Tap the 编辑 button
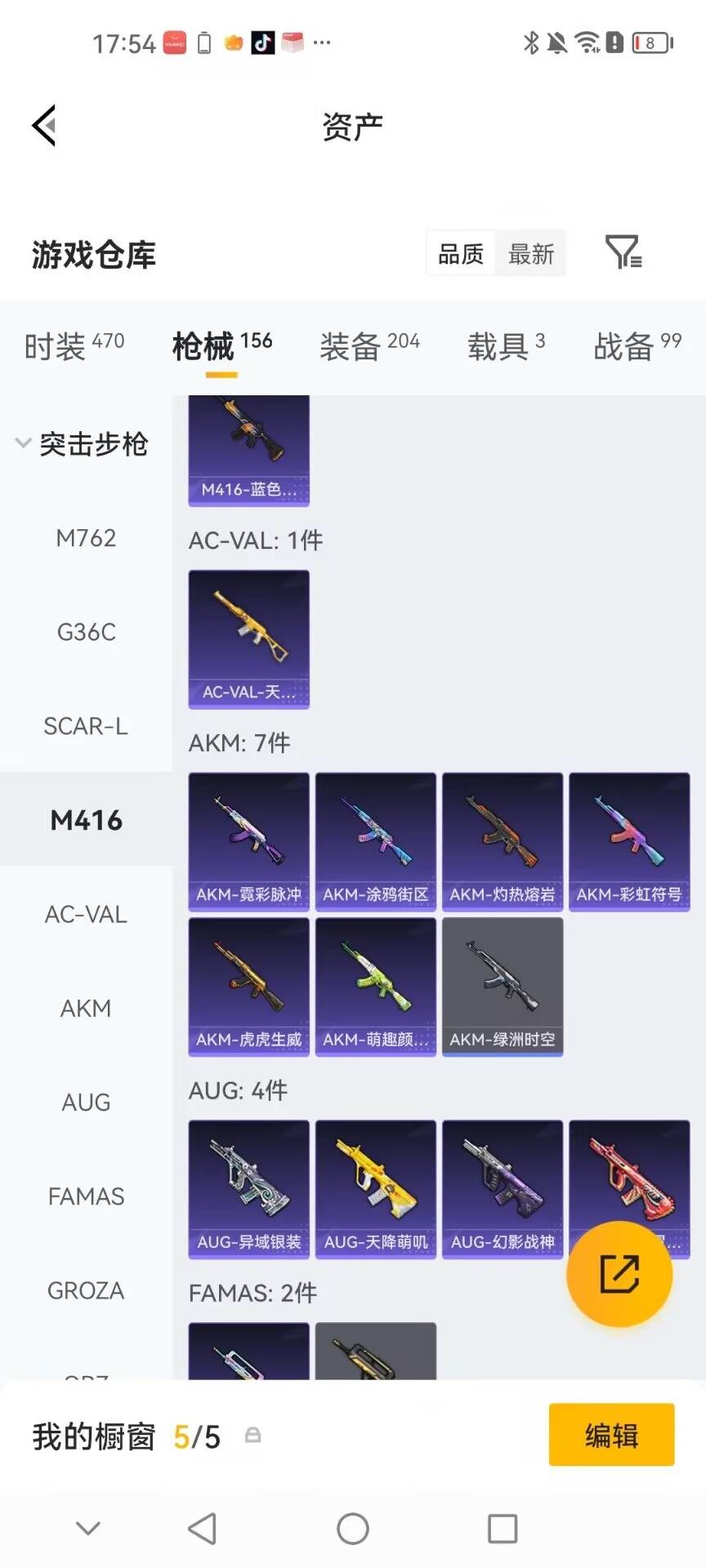The width and height of the screenshot is (706, 1568). point(611,1435)
